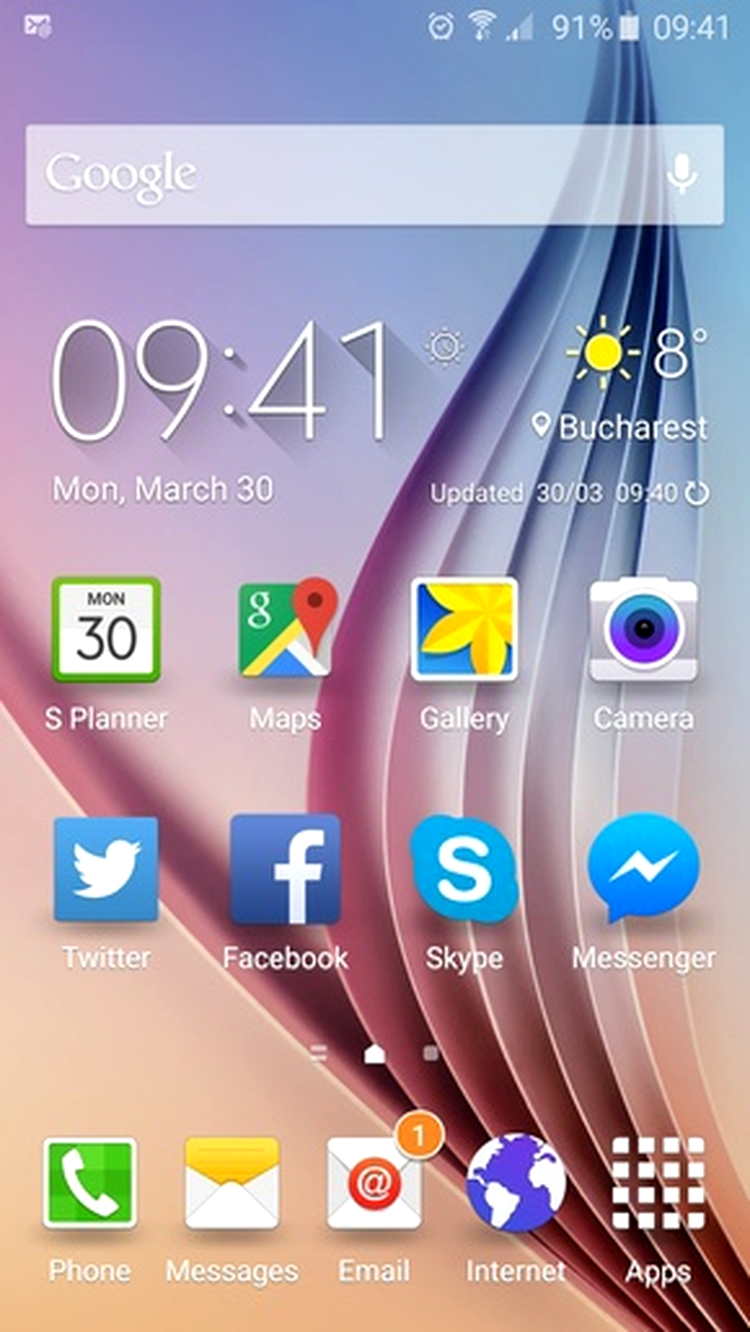Open Email with one unread message
The width and height of the screenshot is (750, 1332).
(x=375, y=1185)
